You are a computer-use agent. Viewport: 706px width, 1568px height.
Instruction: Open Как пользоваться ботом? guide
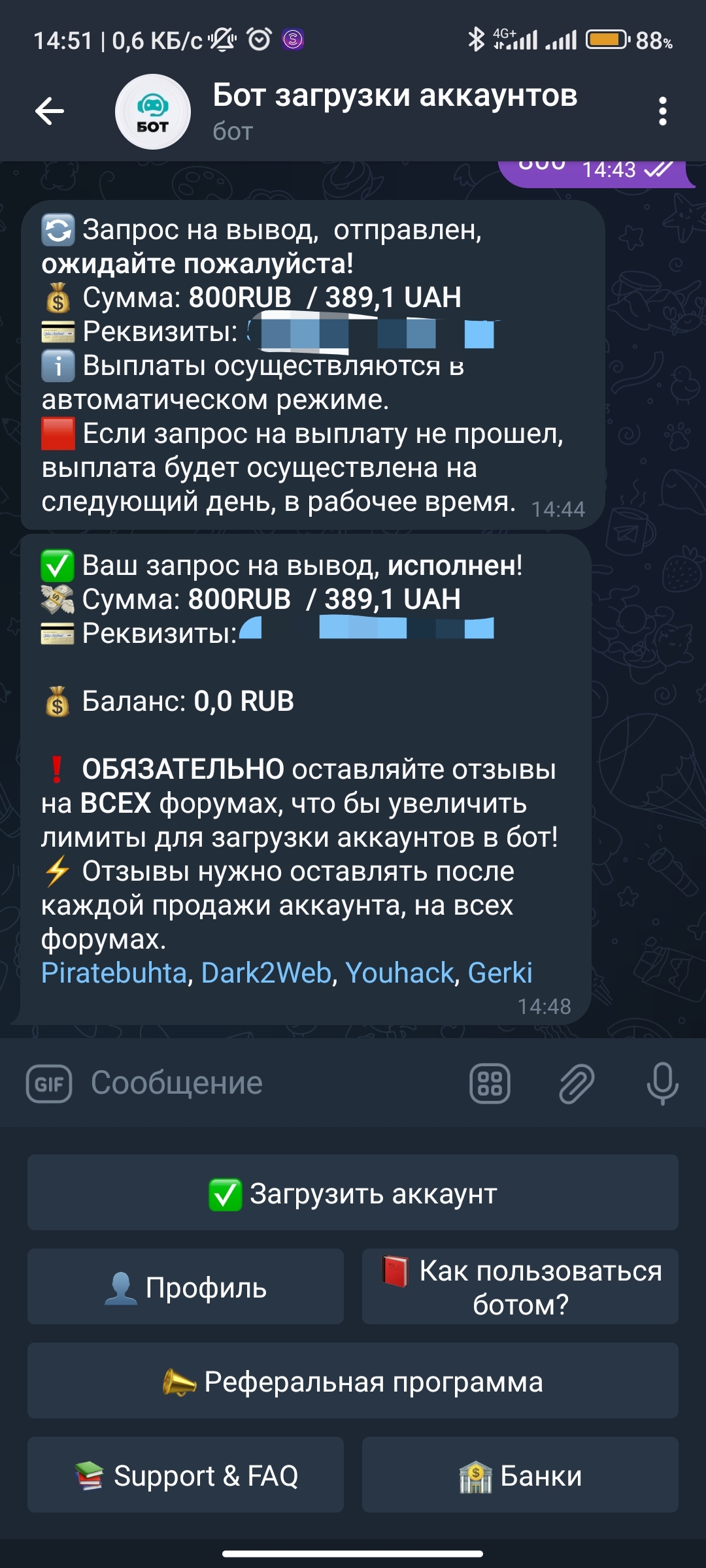point(520,1287)
